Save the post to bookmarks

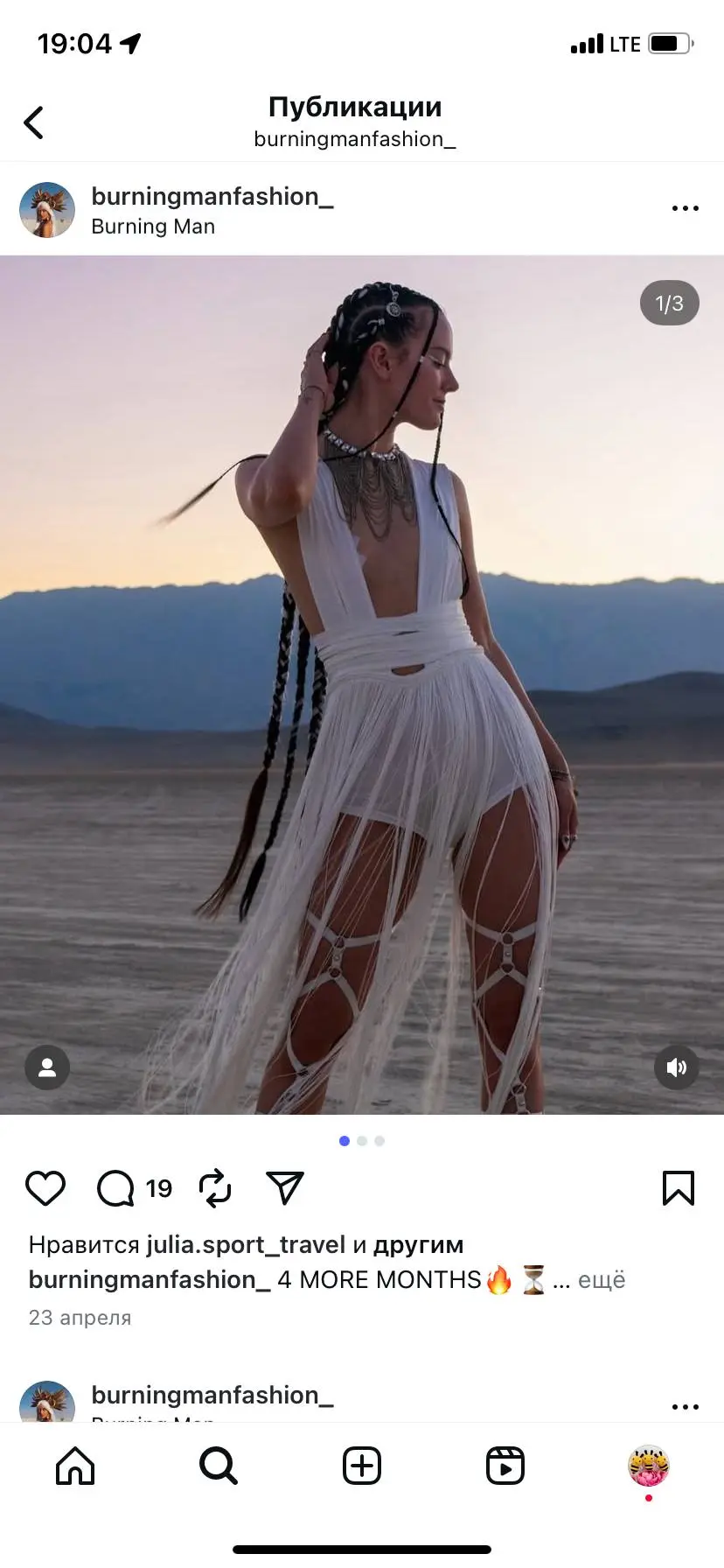click(679, 1188)
